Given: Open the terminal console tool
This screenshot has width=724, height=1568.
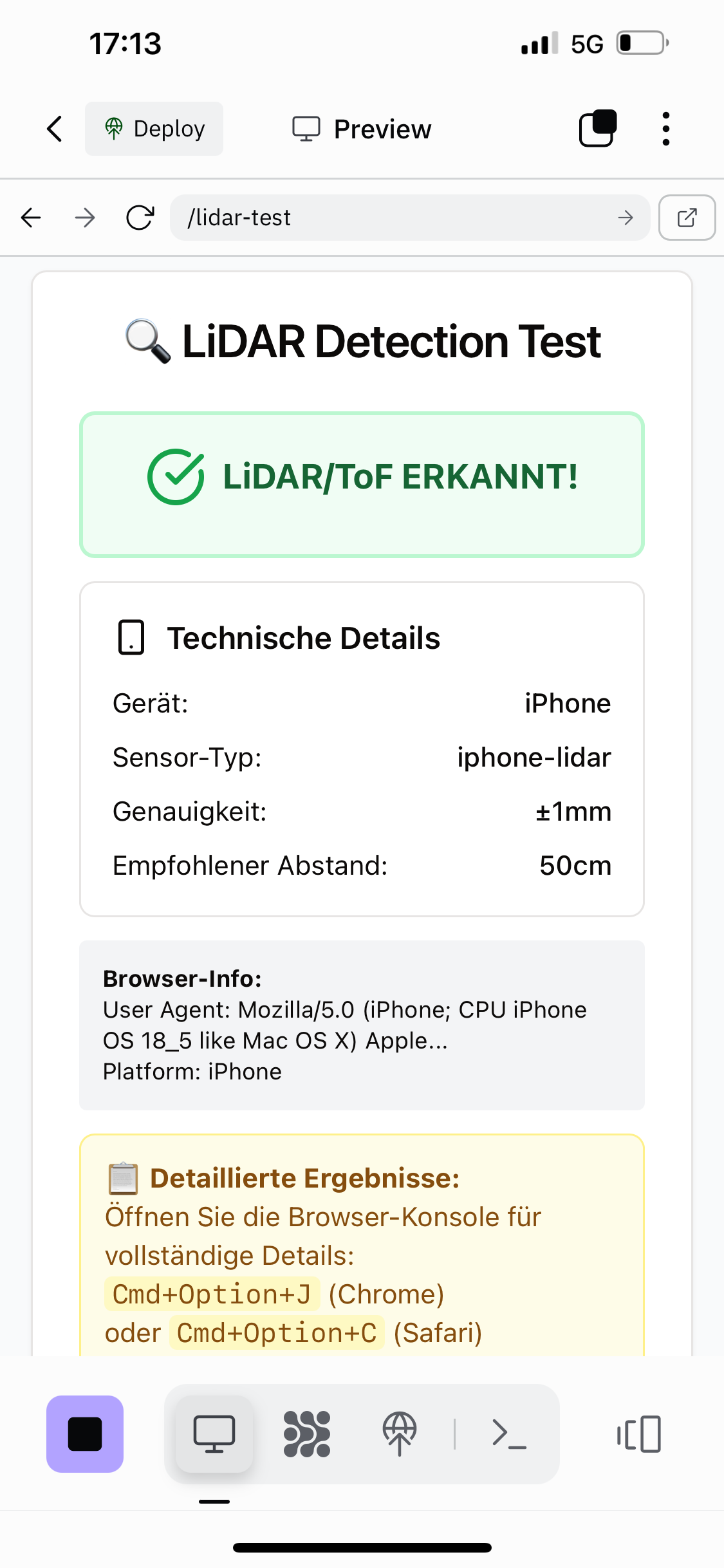Looking at the screenshot, I should point(509,1434).
